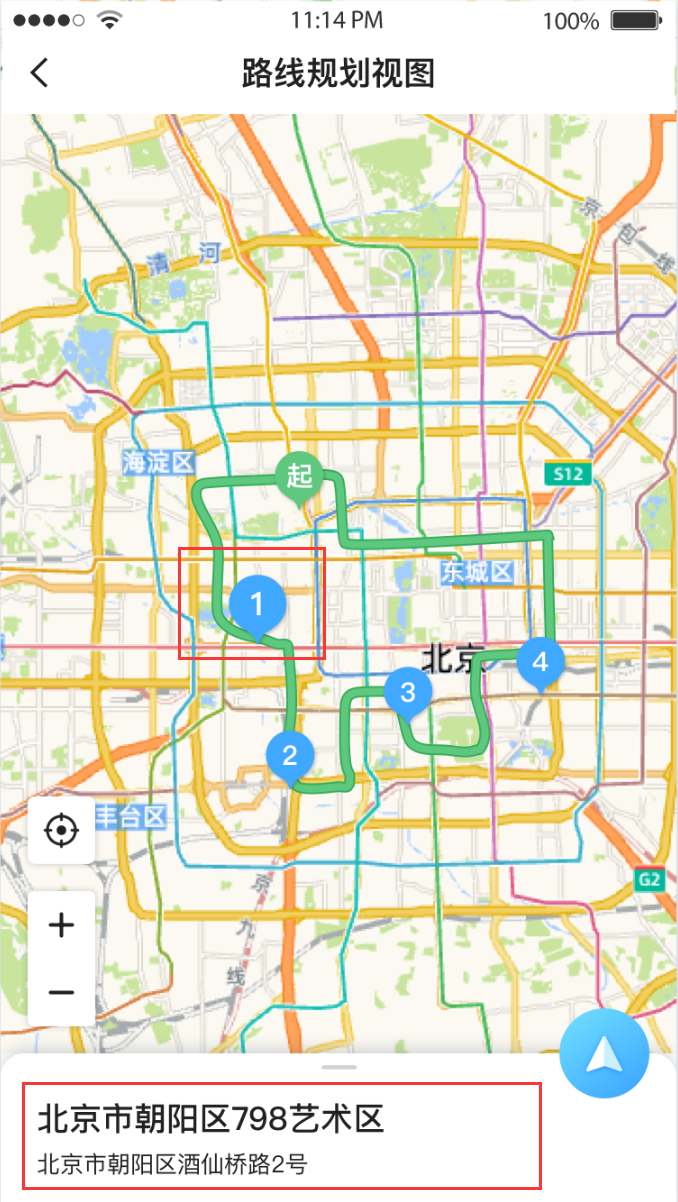Start navigation with the blue arrow button

tap(604, 1055)
